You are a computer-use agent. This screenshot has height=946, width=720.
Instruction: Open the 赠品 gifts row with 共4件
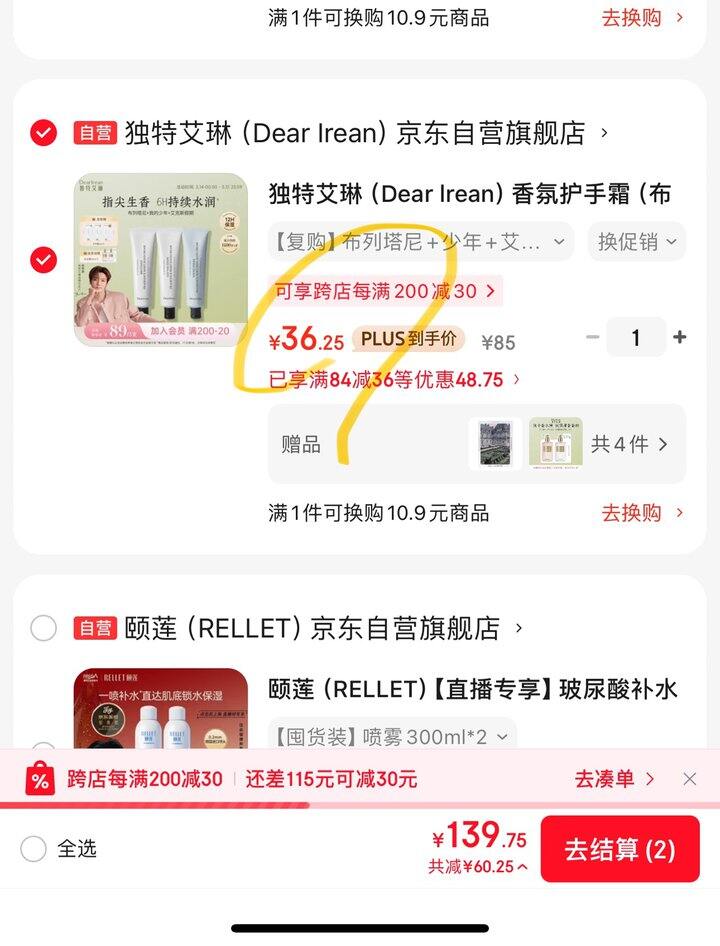pos(477,444)
